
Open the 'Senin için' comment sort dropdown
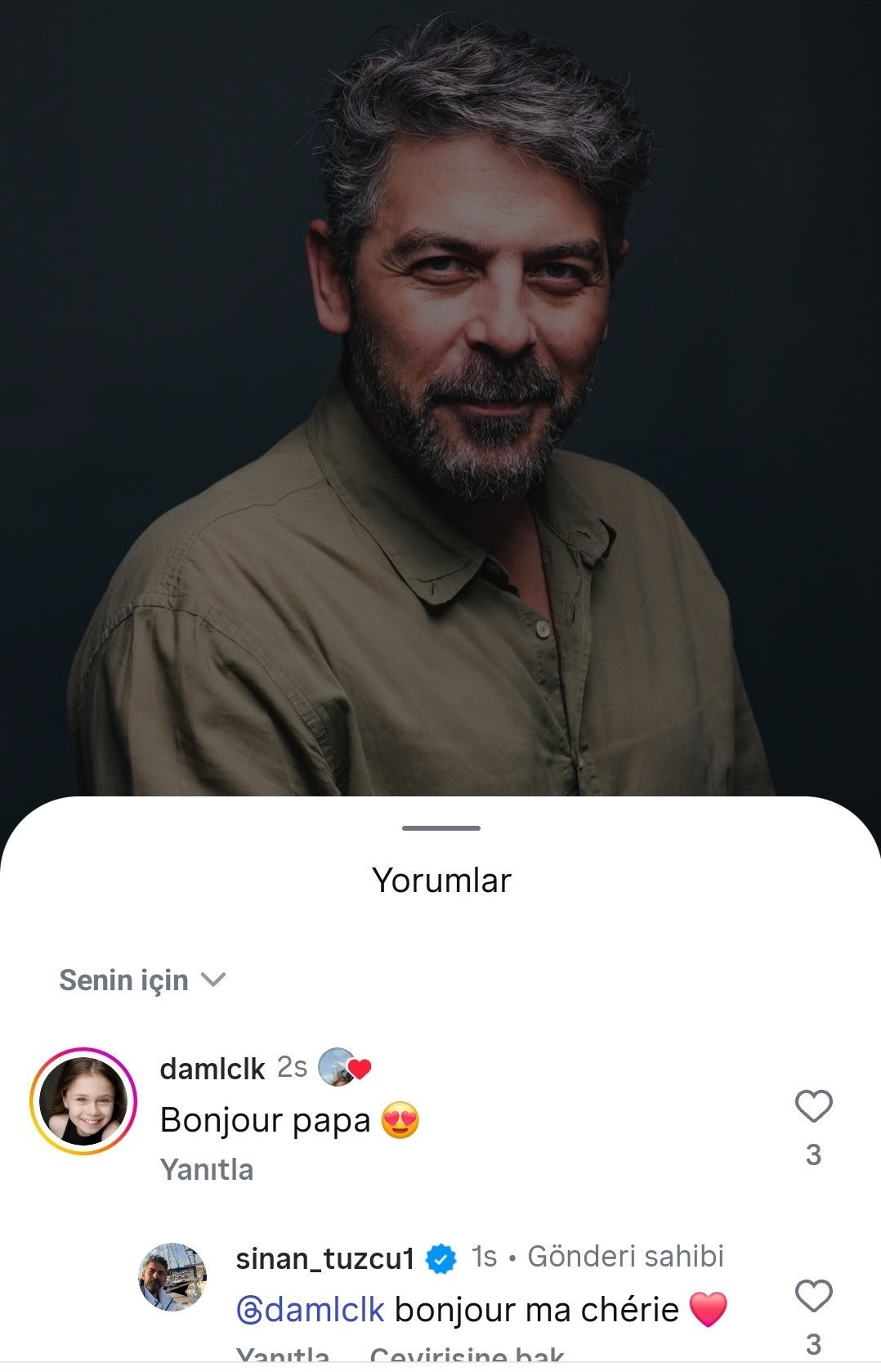[142, 980]
